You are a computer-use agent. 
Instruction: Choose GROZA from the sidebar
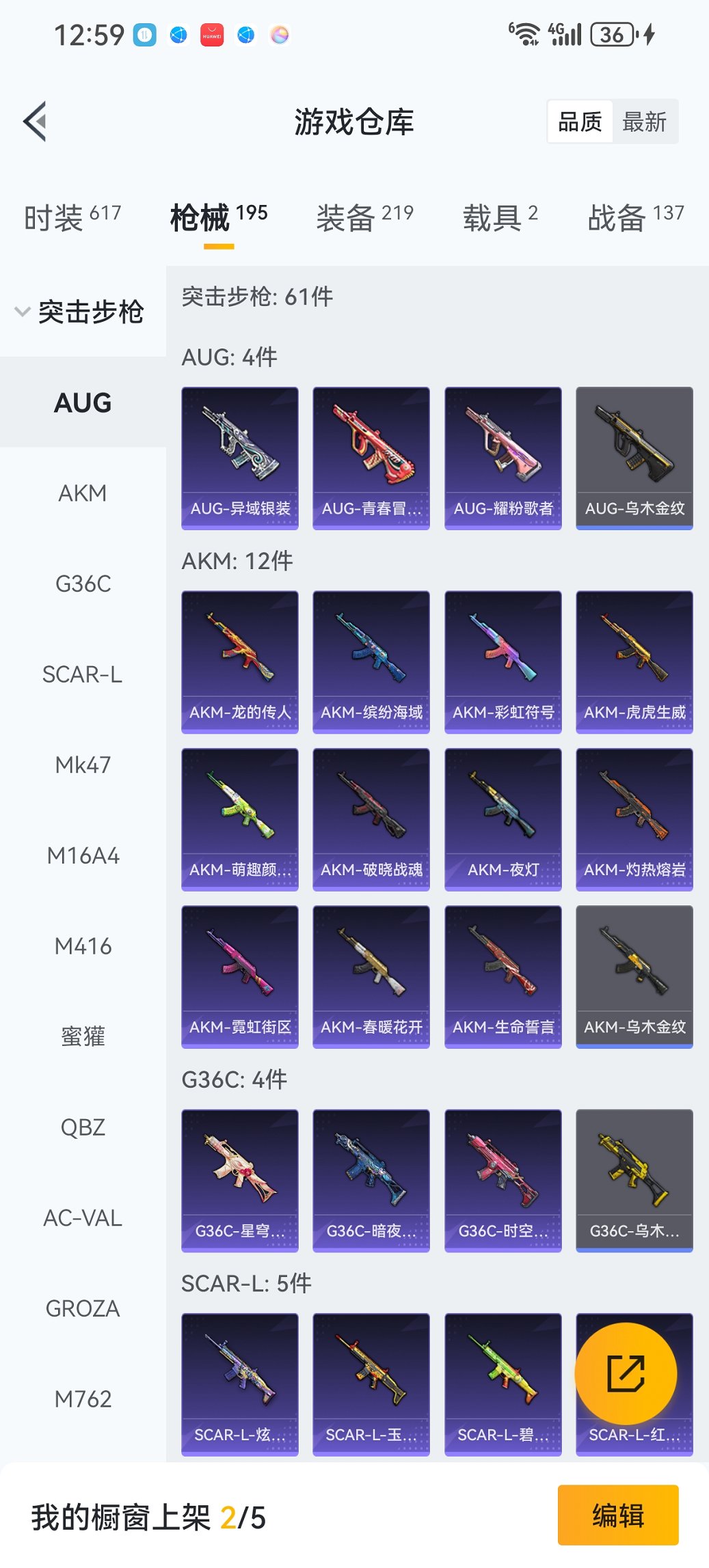83,1308
